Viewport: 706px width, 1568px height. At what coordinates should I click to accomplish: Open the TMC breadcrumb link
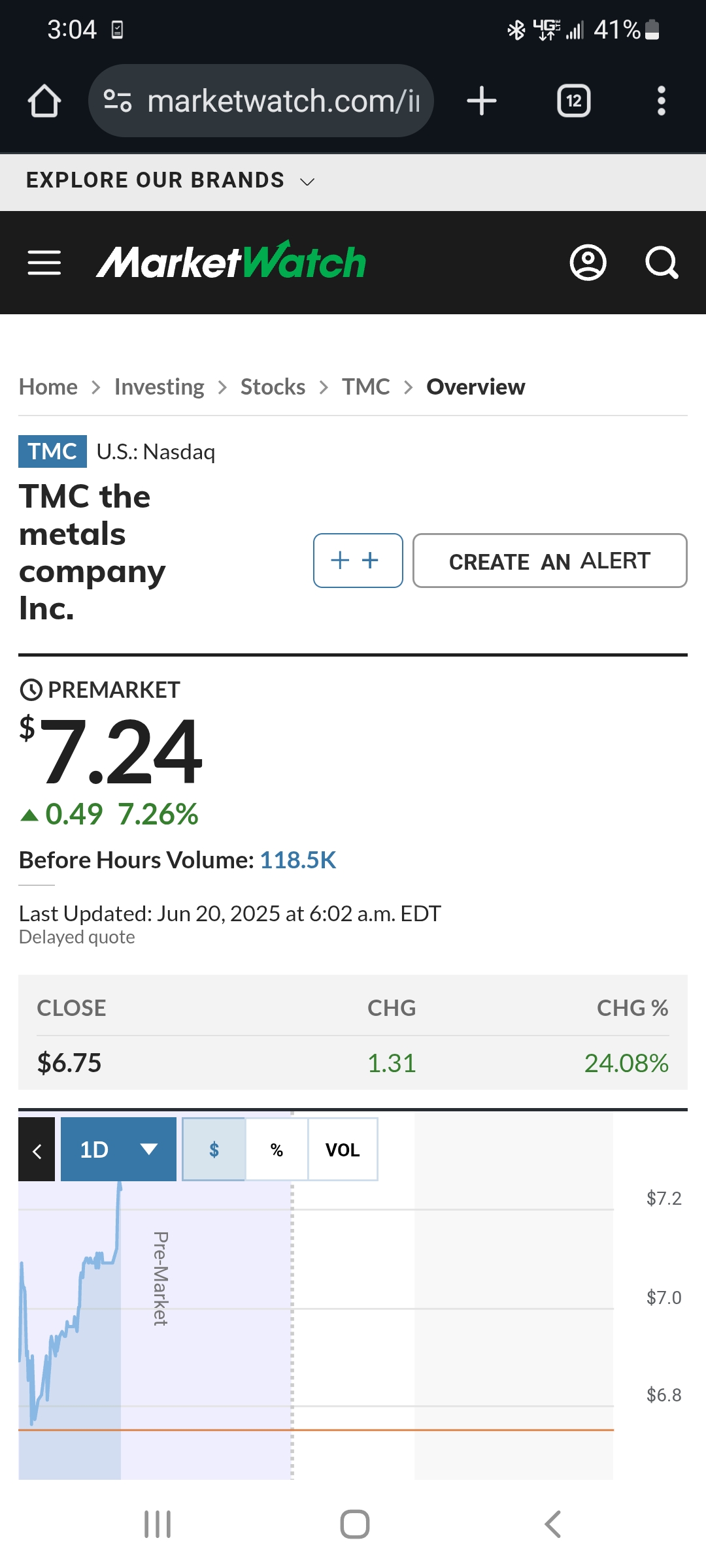pyautogui.click(x=365, y=387)
